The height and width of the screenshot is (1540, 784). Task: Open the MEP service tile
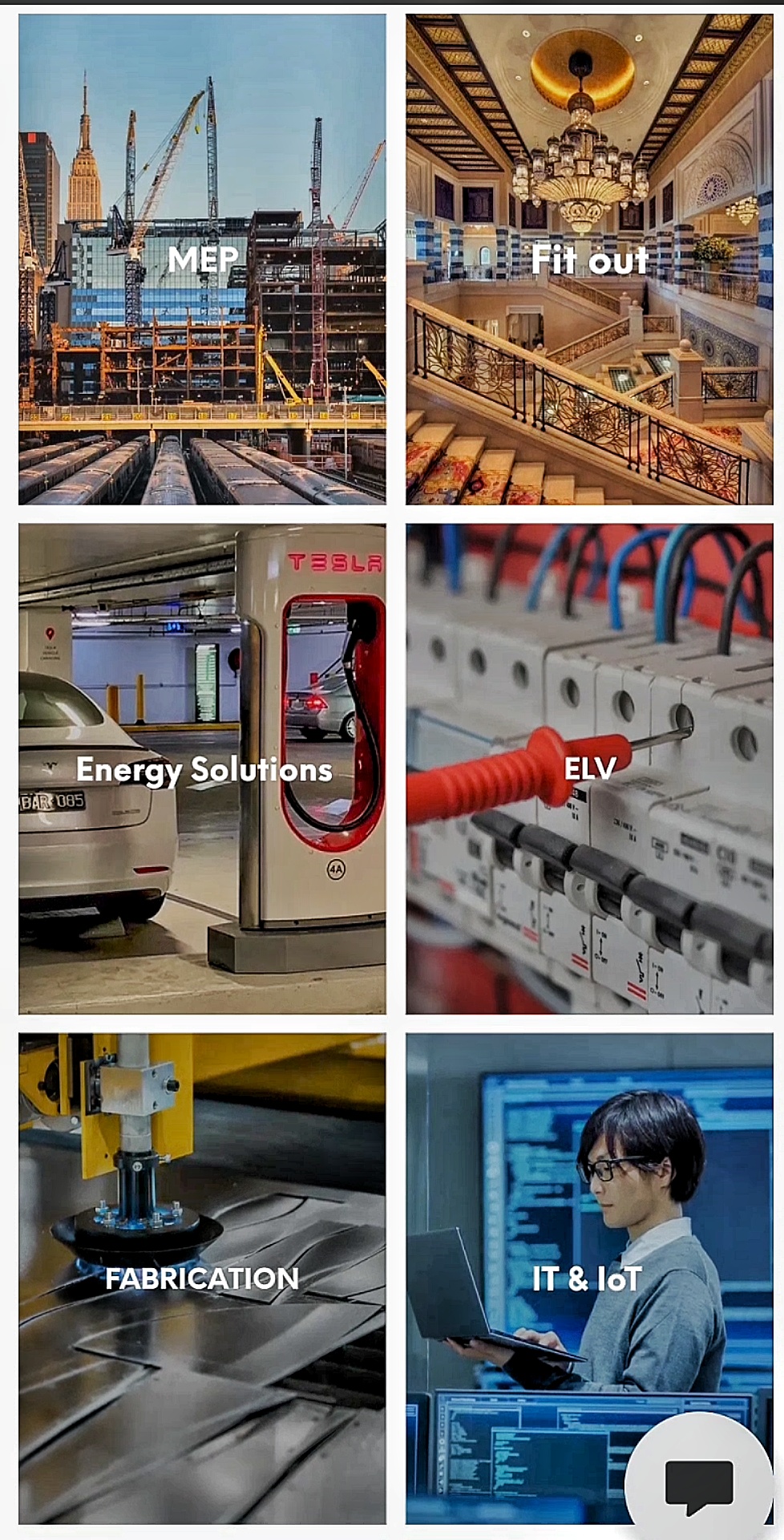pos(202,259)
